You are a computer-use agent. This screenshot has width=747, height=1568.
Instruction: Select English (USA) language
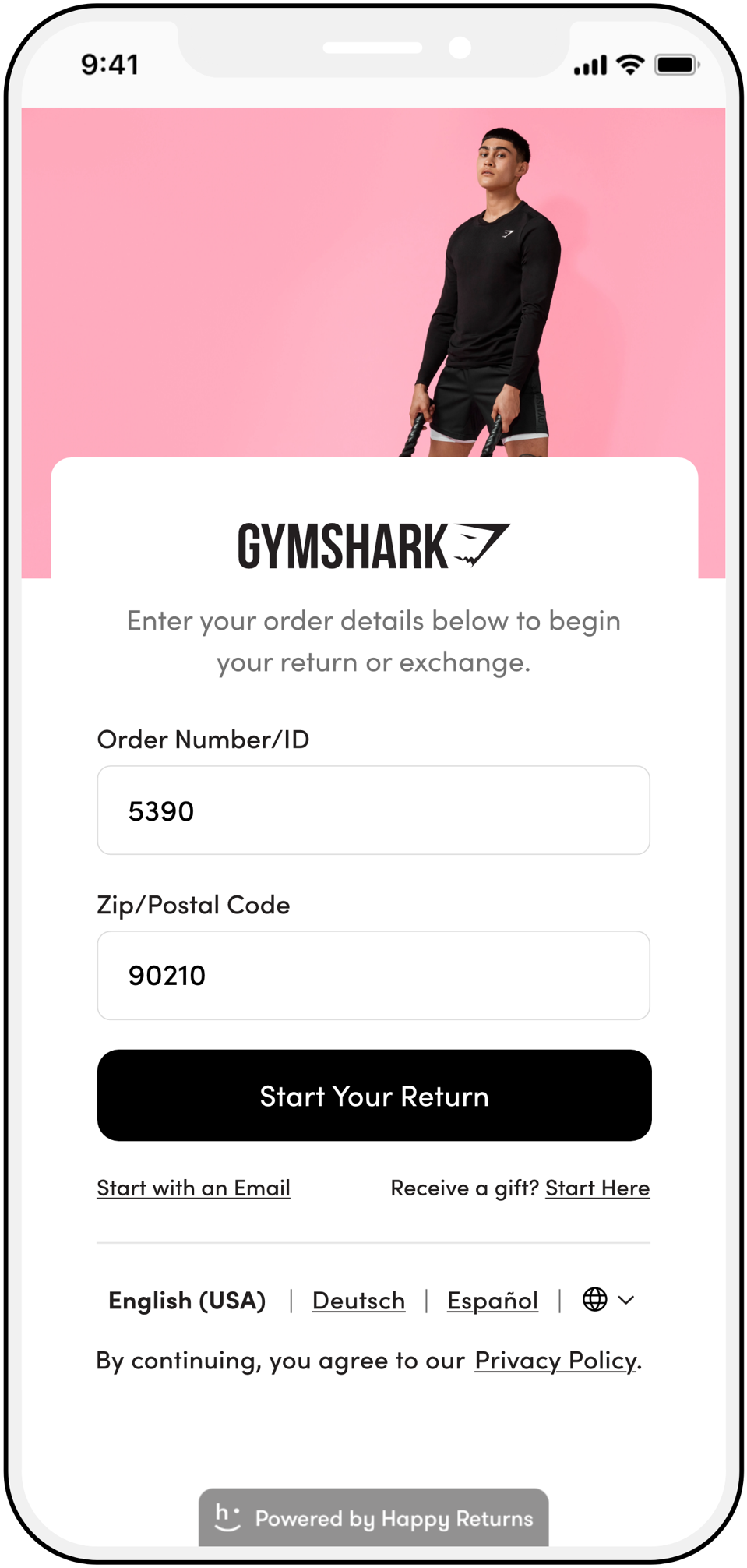pos(187,1300)
